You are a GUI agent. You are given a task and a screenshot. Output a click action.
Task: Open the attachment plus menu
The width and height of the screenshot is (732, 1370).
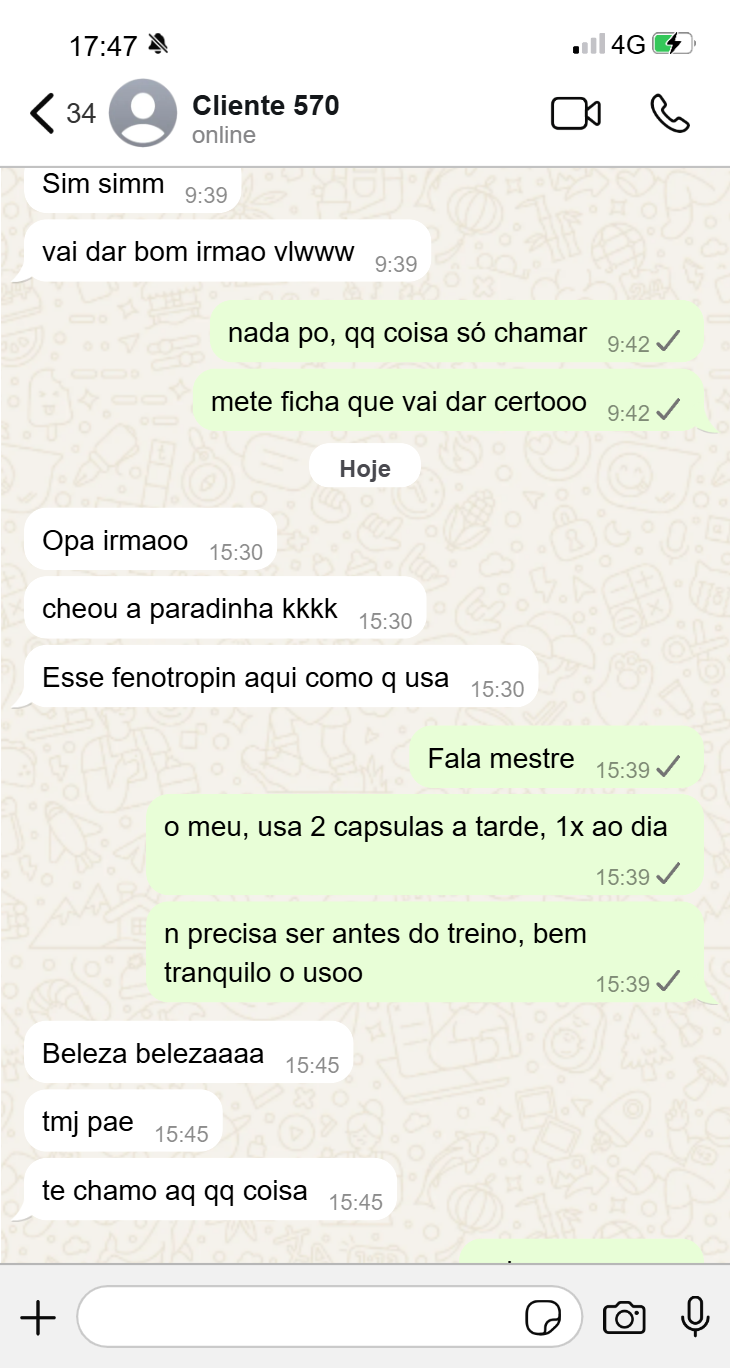[x=38, y=1319]
